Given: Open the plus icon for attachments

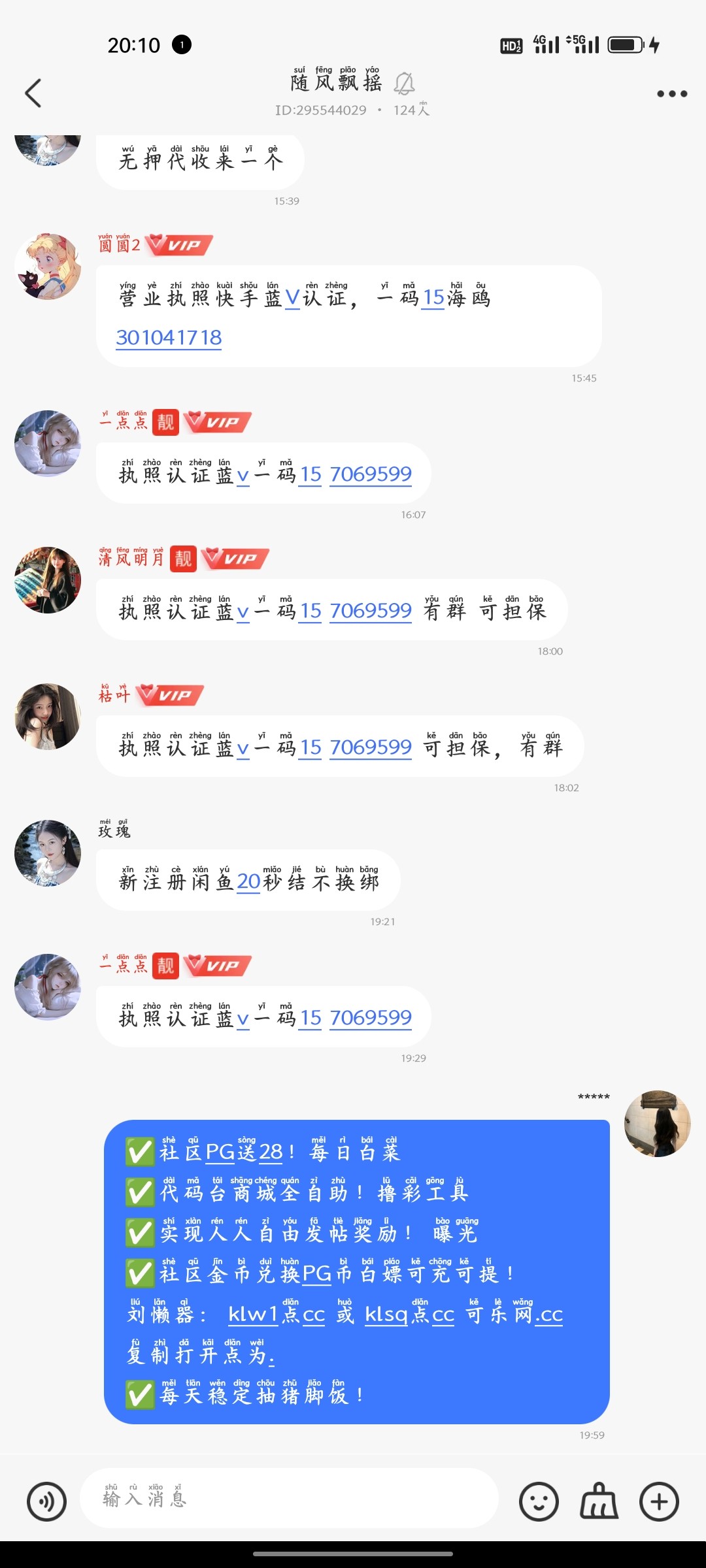Looking at the screenshot, I should tap(658, 1500).
